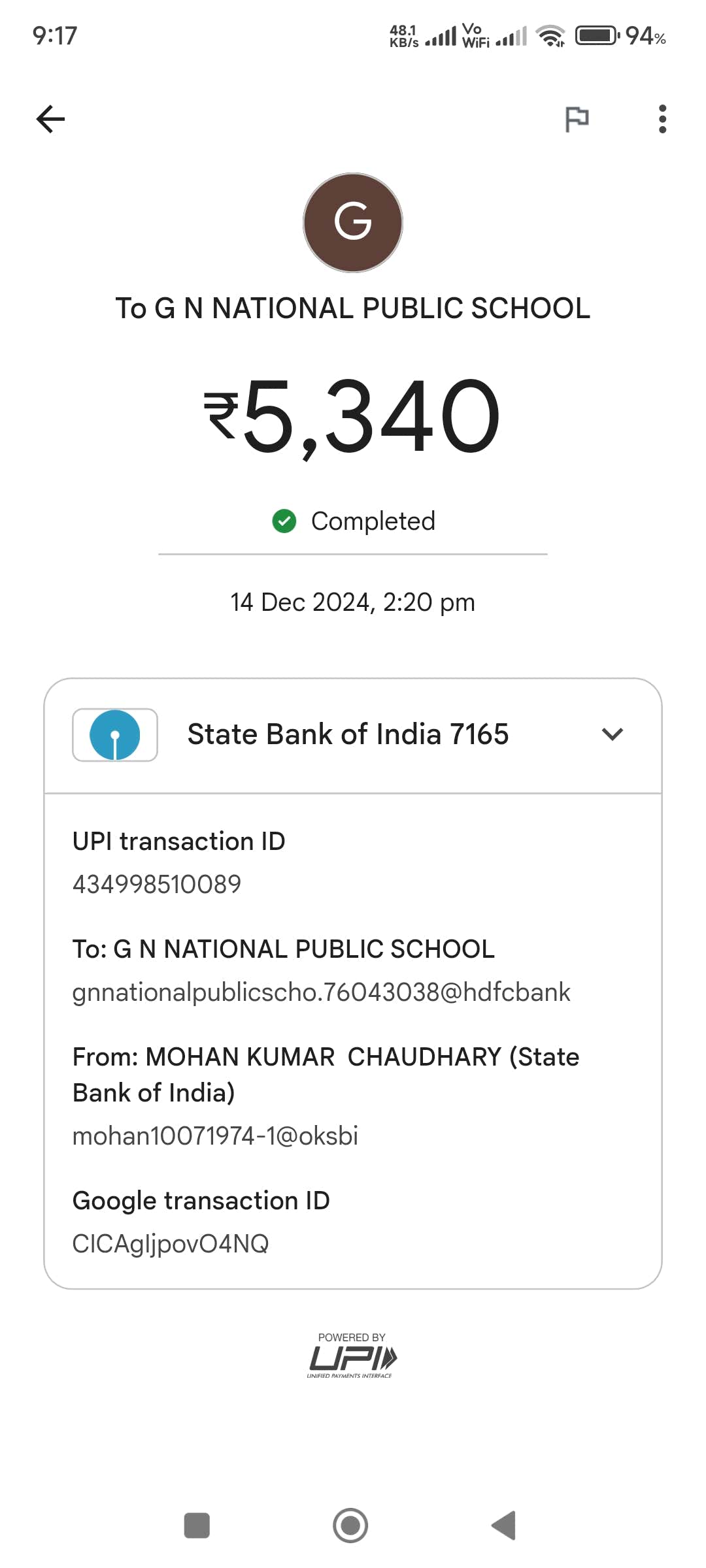Screen dimensions: 706x1568
Task: Open G N National Public School's avatar
Action: (353, 223)
